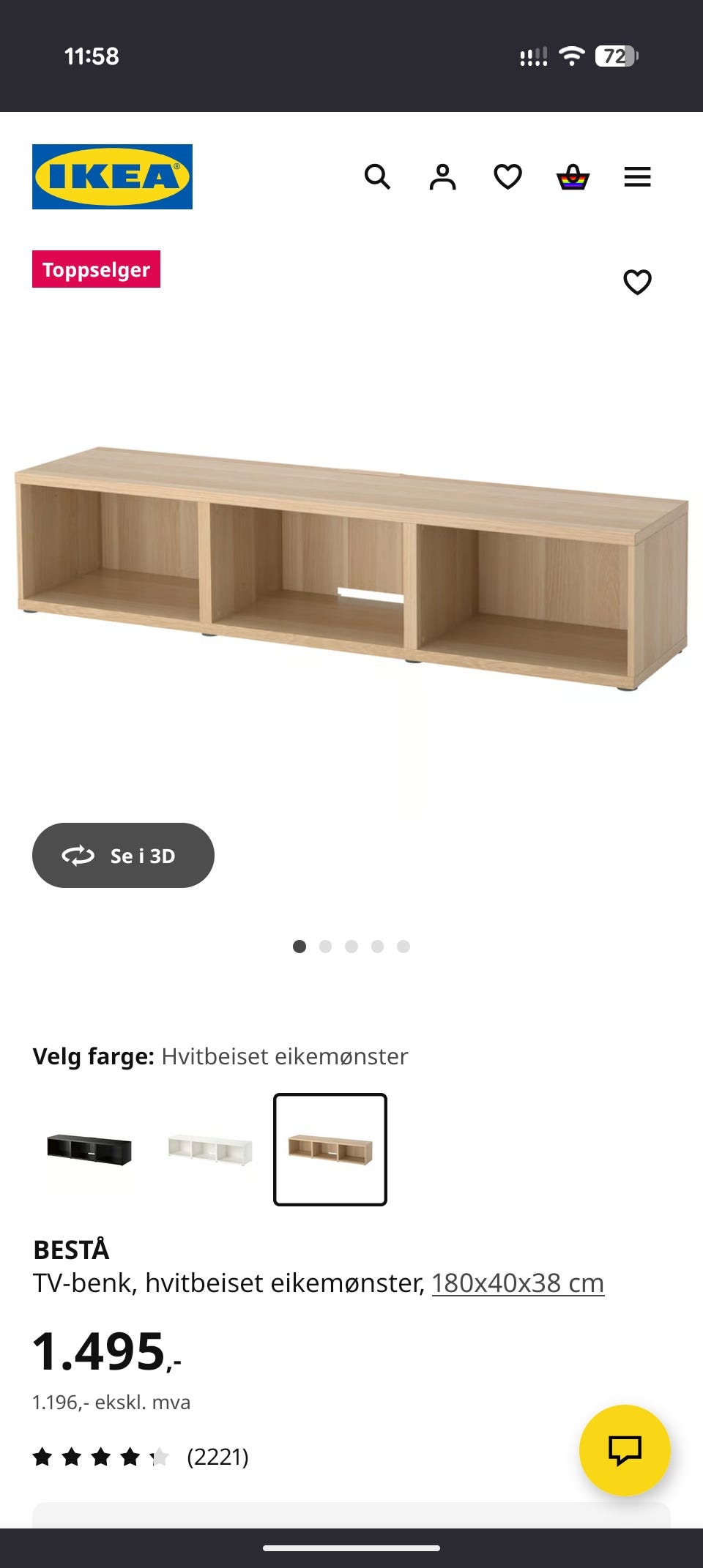
Task: Jump to the fourth carousel dot
Action: 377,946
